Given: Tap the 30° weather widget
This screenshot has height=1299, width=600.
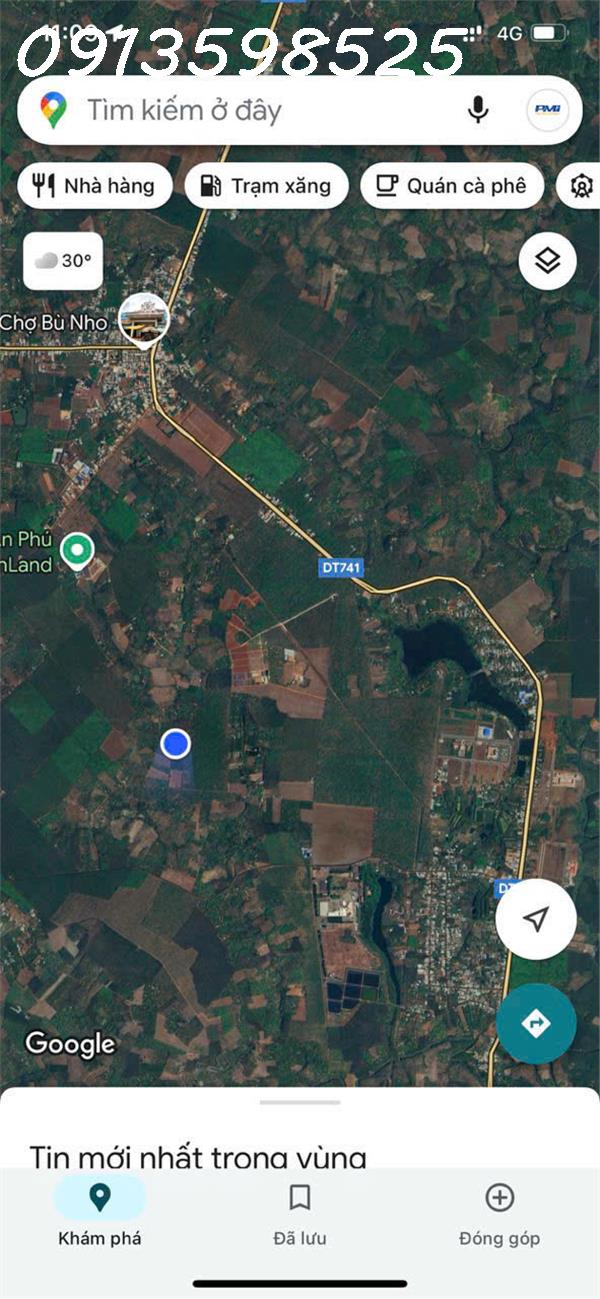Looking at the screenshot, I should (63, 261).
